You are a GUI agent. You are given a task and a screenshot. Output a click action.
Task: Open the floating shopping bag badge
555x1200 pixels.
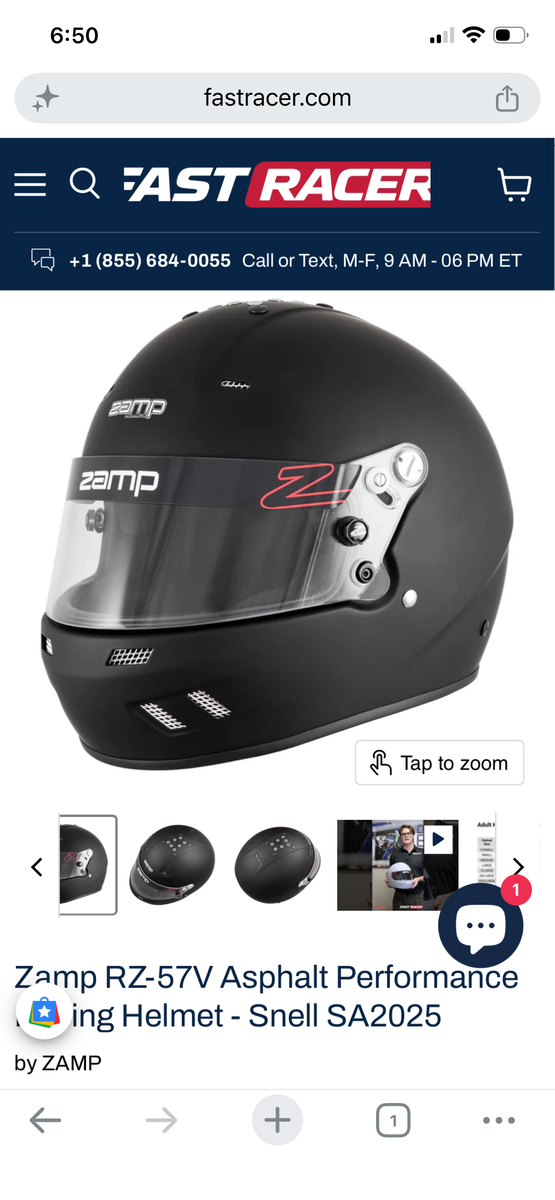point(44,1013)
